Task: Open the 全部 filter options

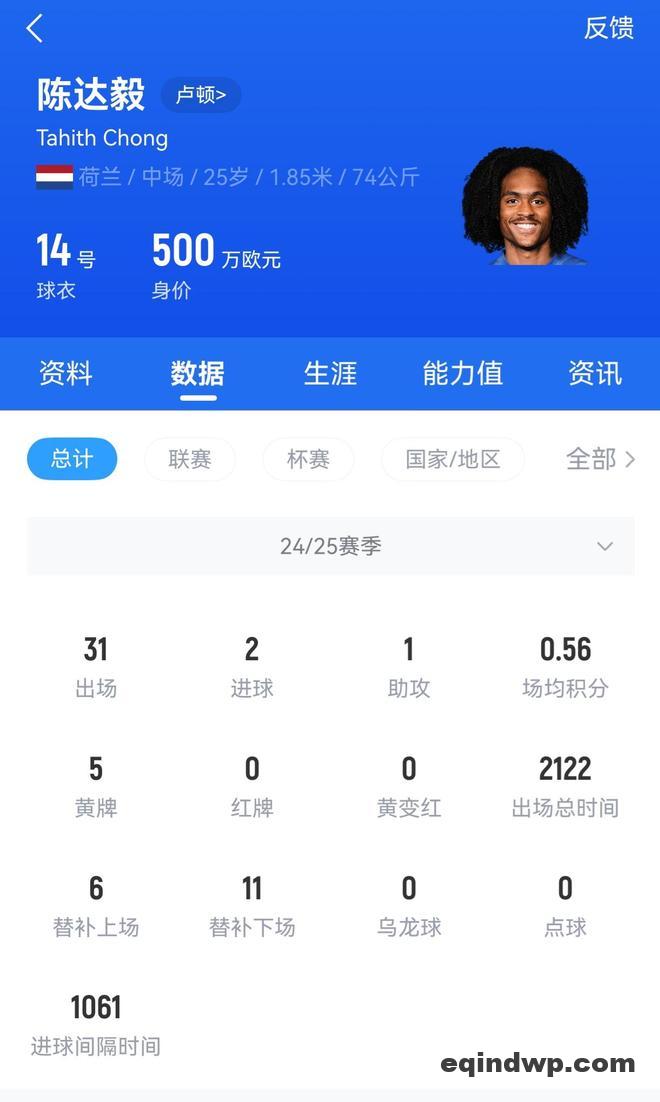Action: click(601, 460)
